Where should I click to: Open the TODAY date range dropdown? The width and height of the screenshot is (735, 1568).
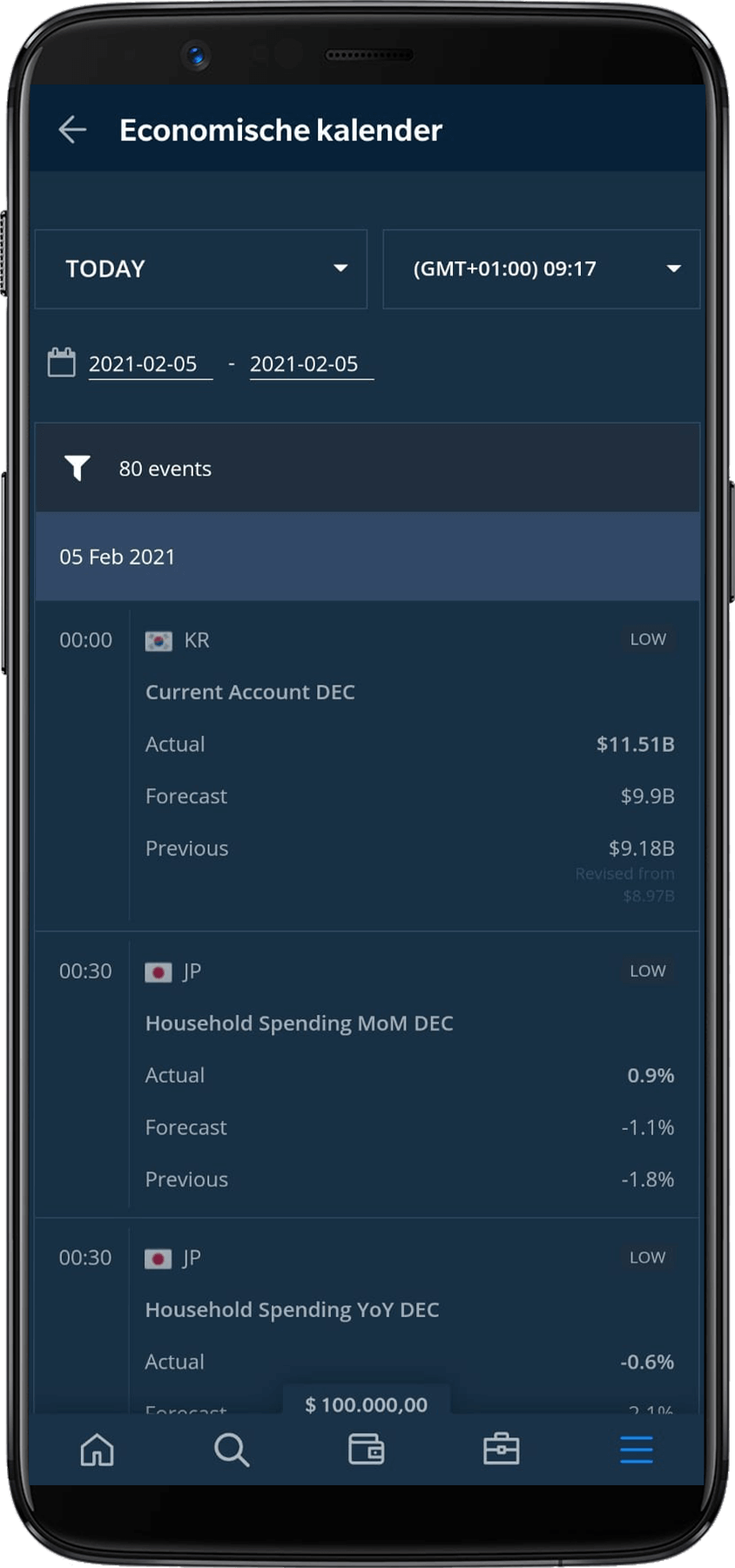[x=200, y=269]
